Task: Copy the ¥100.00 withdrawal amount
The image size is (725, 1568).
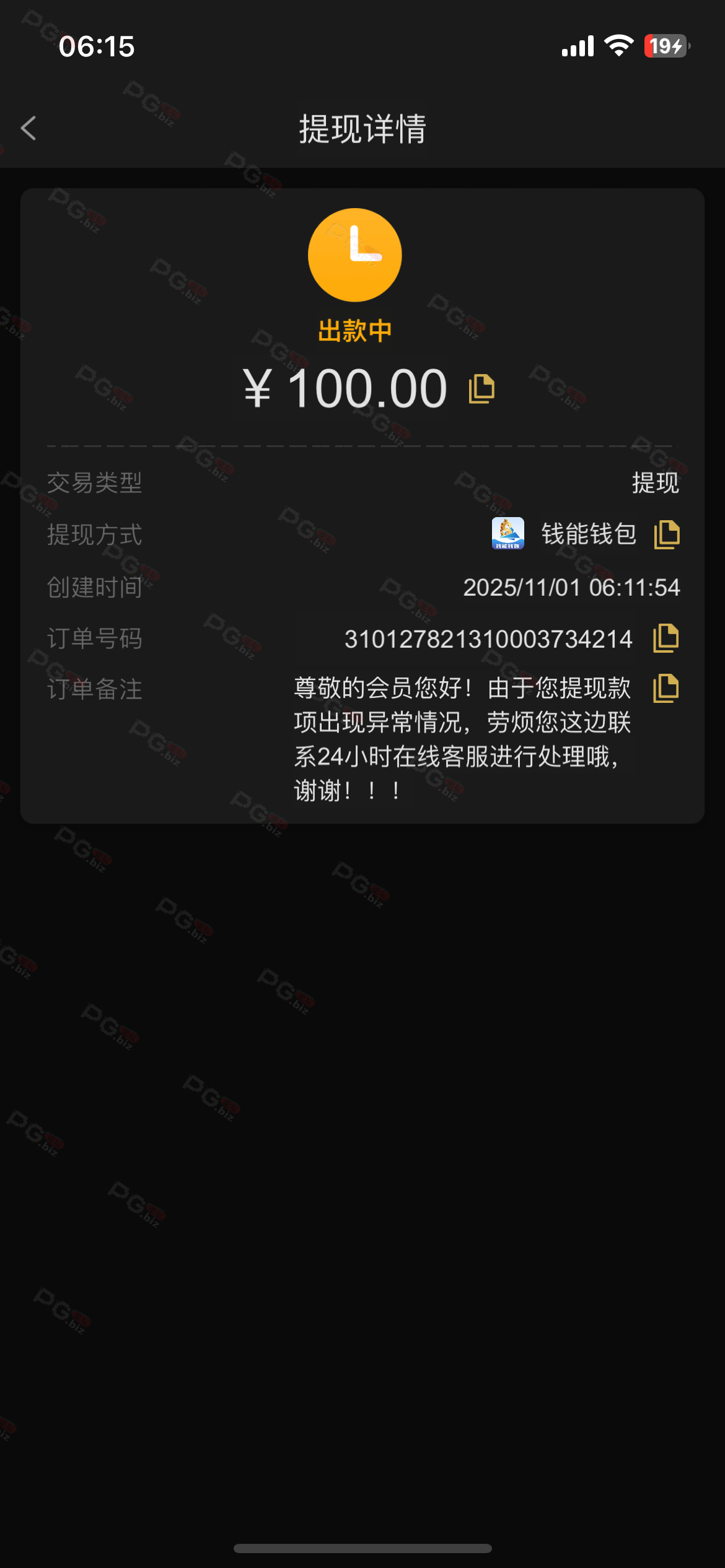Action: click(481, 389)
